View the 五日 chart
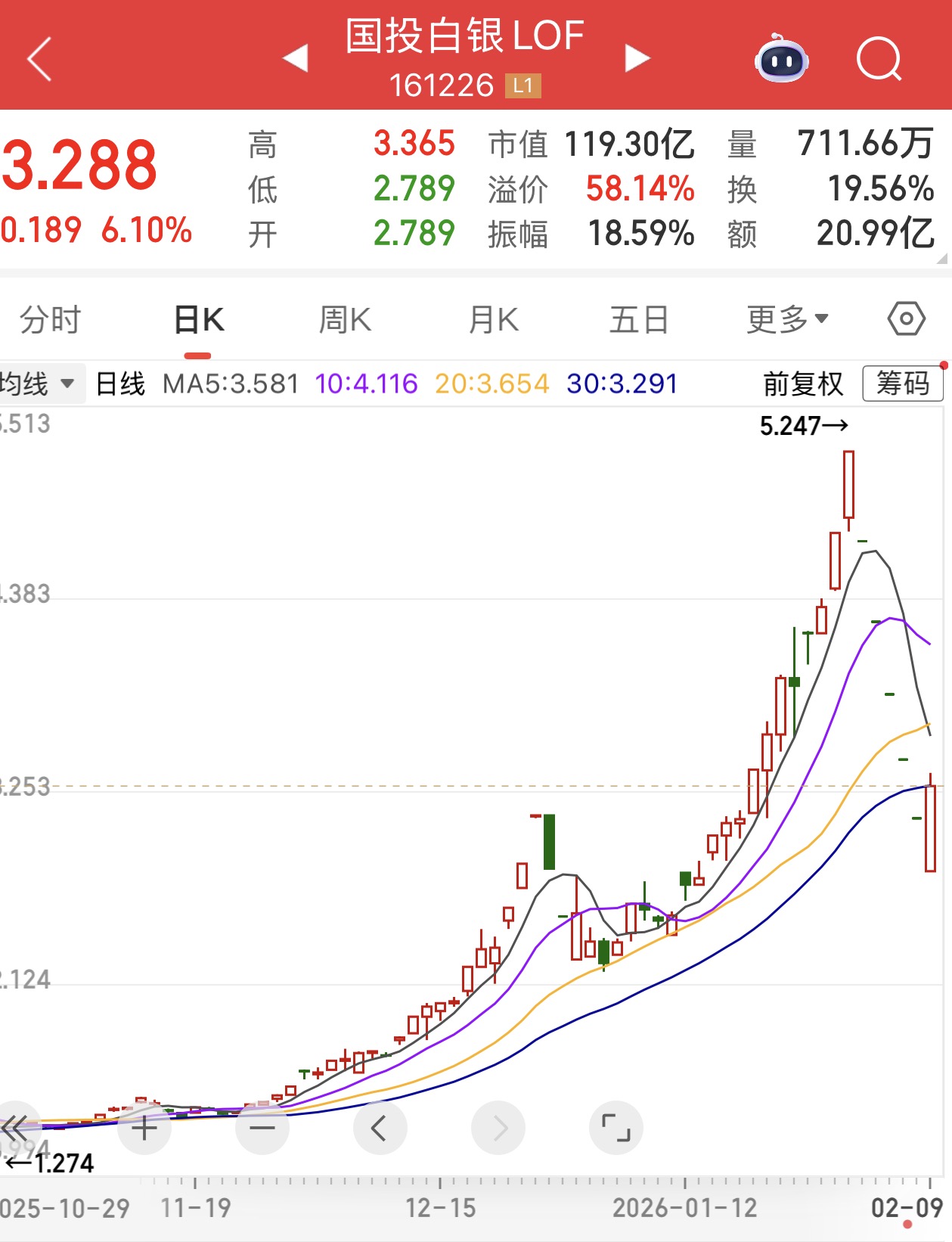Image resolution: width=952 pixels, height=1242 pixels. pyautogui.click(x=639, y=320)
